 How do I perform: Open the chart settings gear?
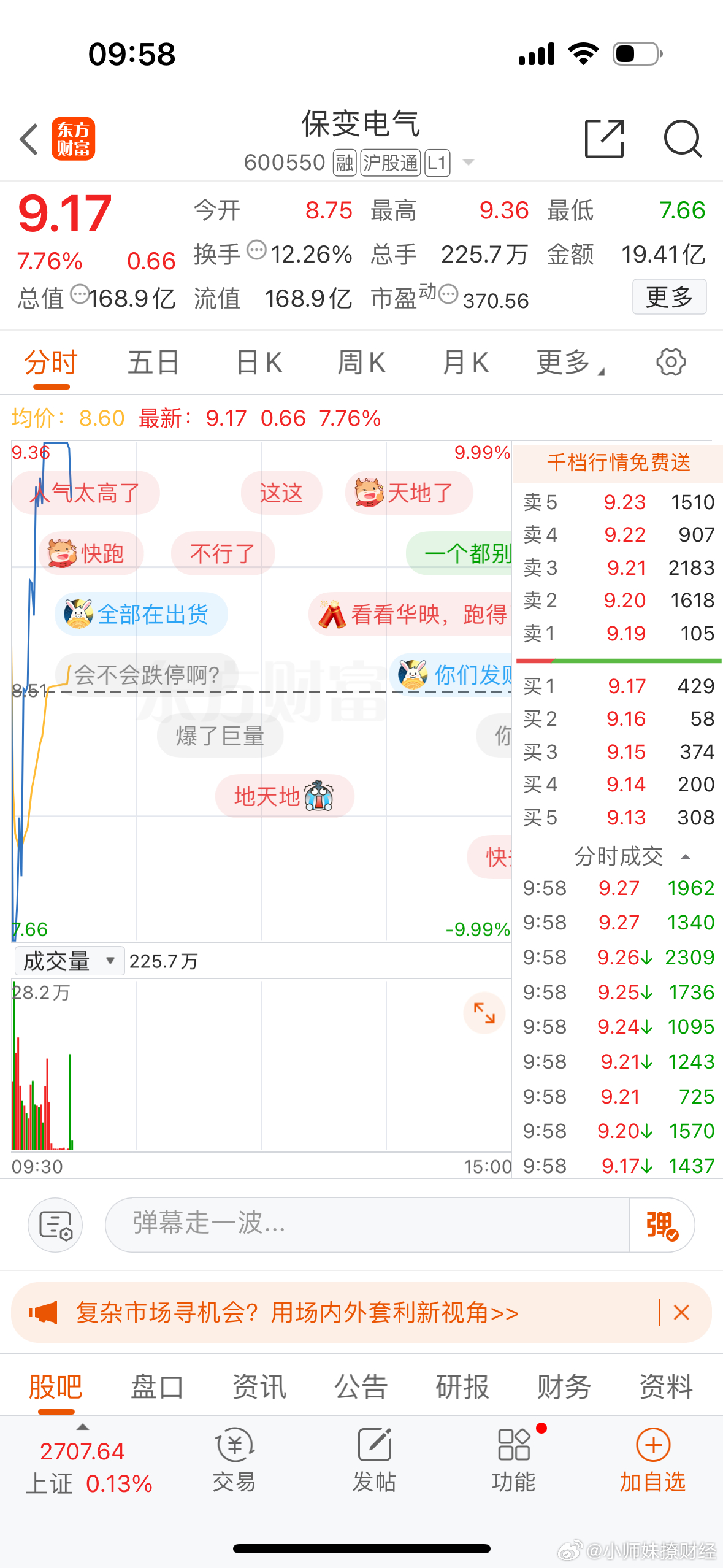pyautogui.click(x=671, y=362)
